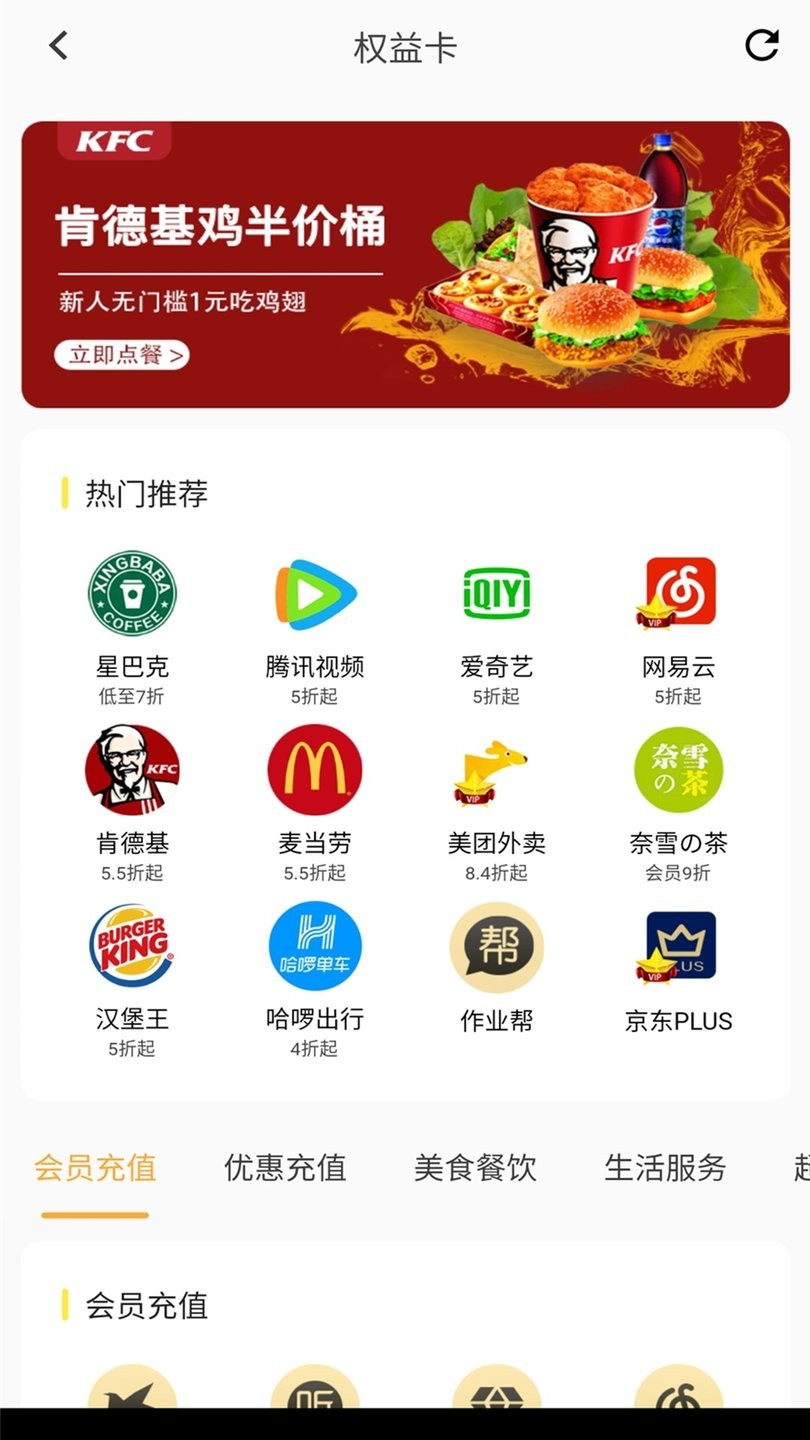Screen dimensions: 810x1440
Task: Open the KFC half-price bucket banner
Action: click(x=405, y=260)
